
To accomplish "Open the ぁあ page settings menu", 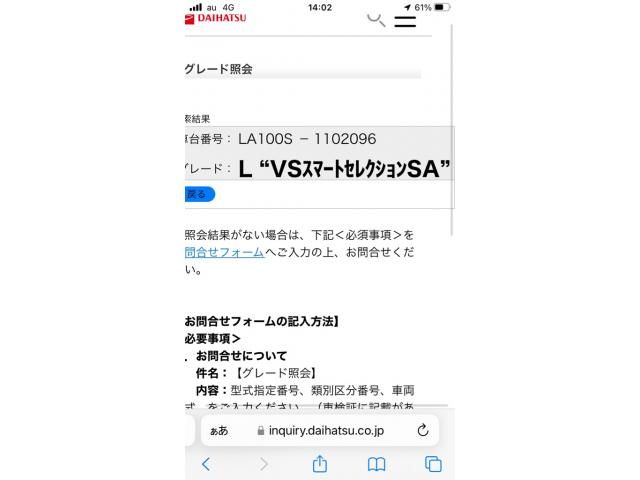I will click(218, 430).
